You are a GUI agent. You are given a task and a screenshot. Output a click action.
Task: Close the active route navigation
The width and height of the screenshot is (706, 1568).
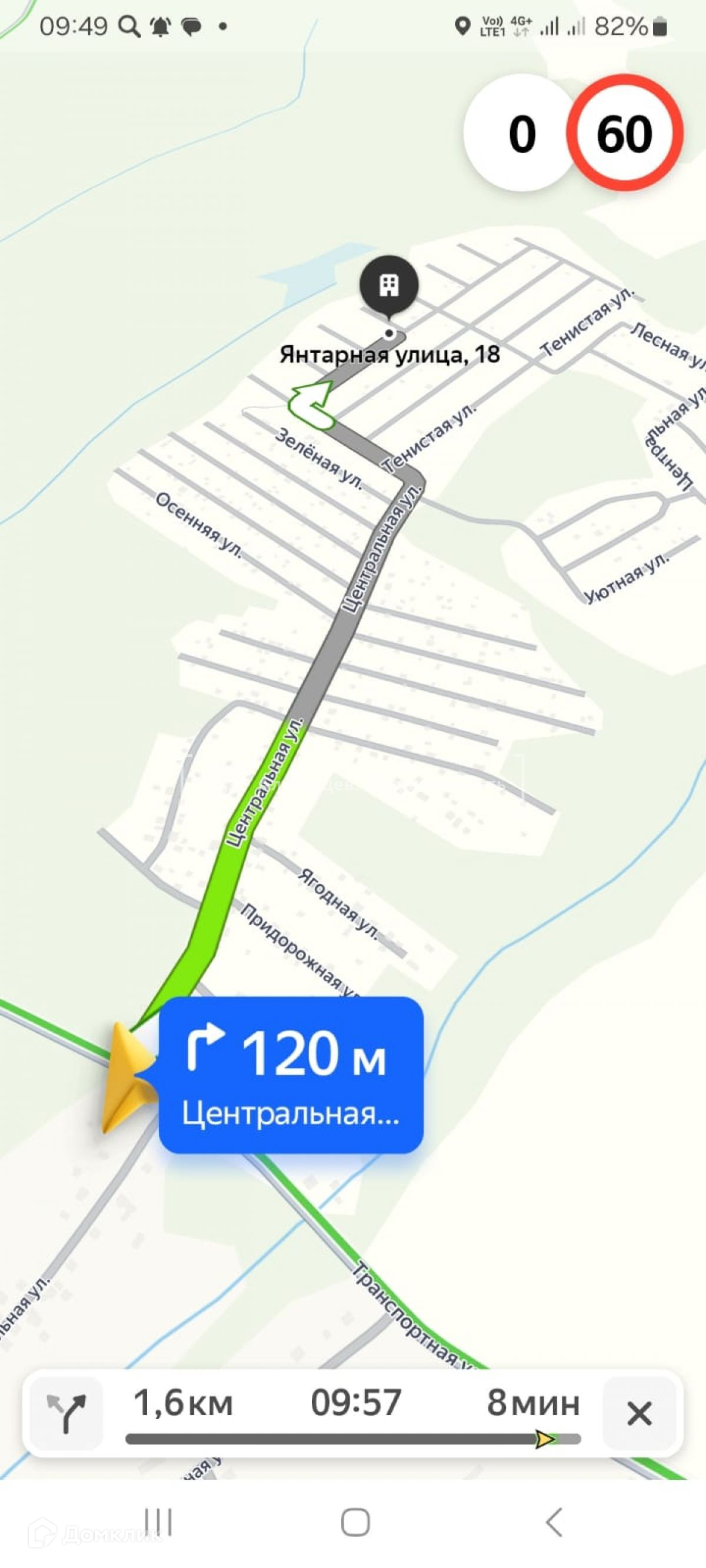coord(639,1413)
